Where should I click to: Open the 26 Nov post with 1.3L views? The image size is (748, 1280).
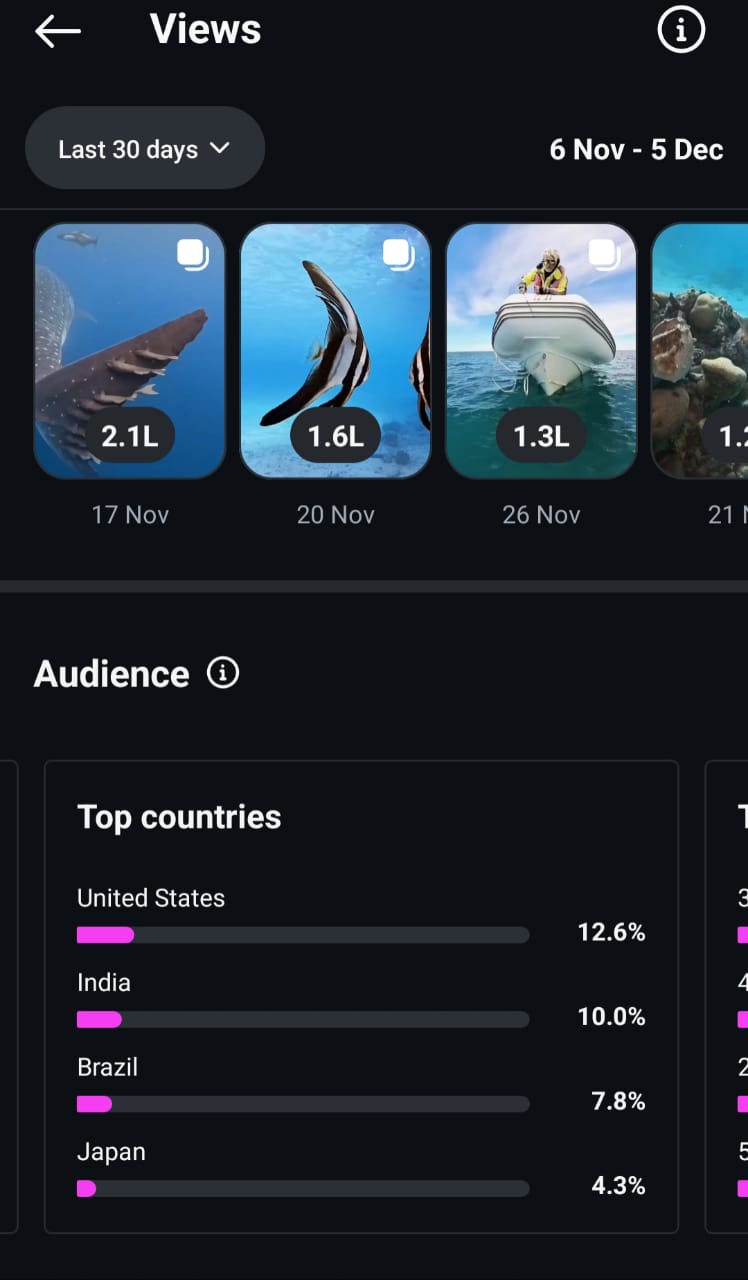541,350
